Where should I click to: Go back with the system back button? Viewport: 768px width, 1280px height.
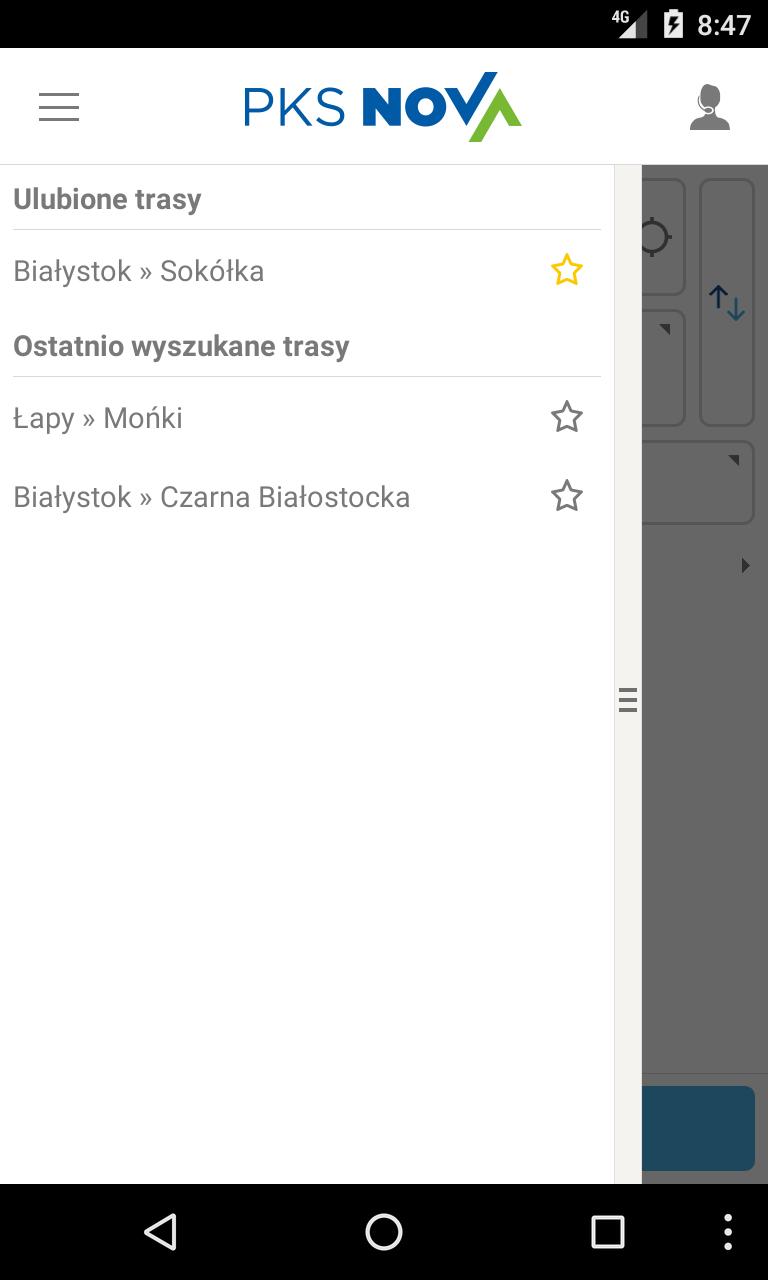(160, 1232)
